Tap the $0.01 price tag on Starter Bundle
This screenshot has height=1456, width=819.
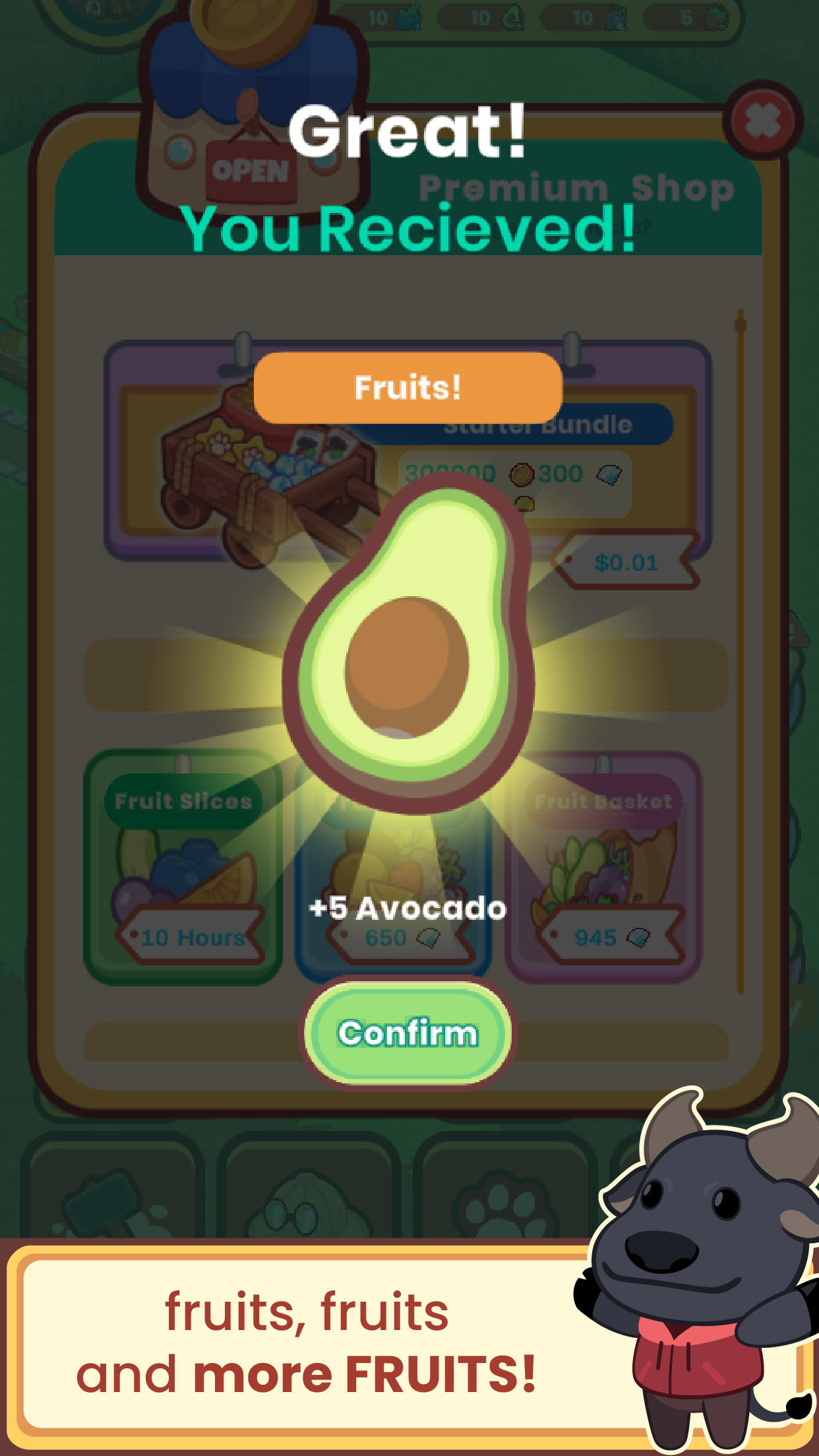coord(625,562)
